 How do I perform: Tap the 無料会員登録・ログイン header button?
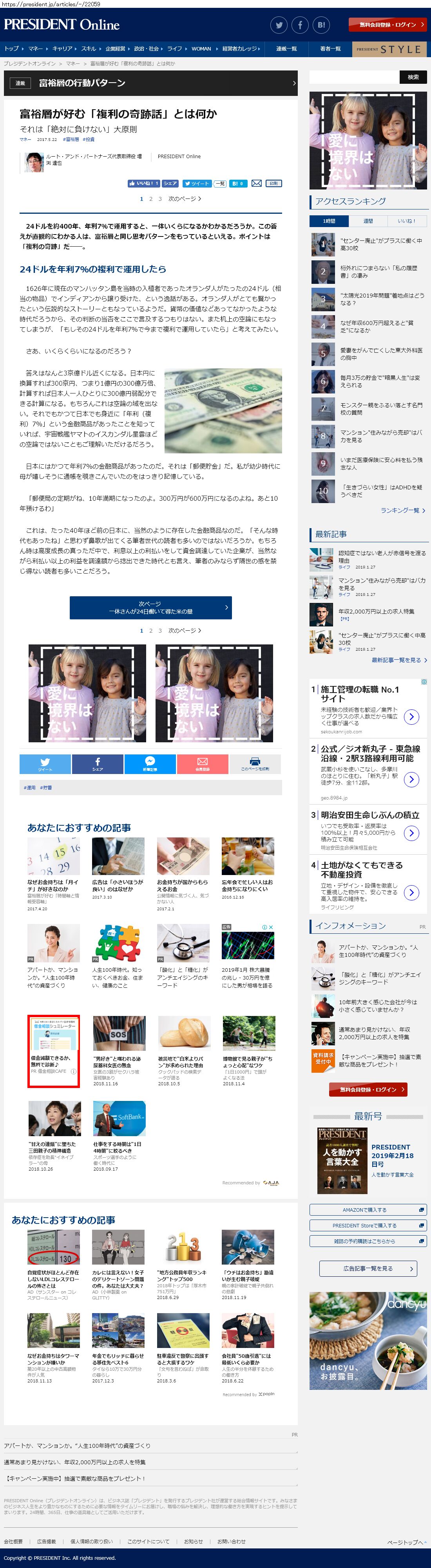(x=387, y=25)
